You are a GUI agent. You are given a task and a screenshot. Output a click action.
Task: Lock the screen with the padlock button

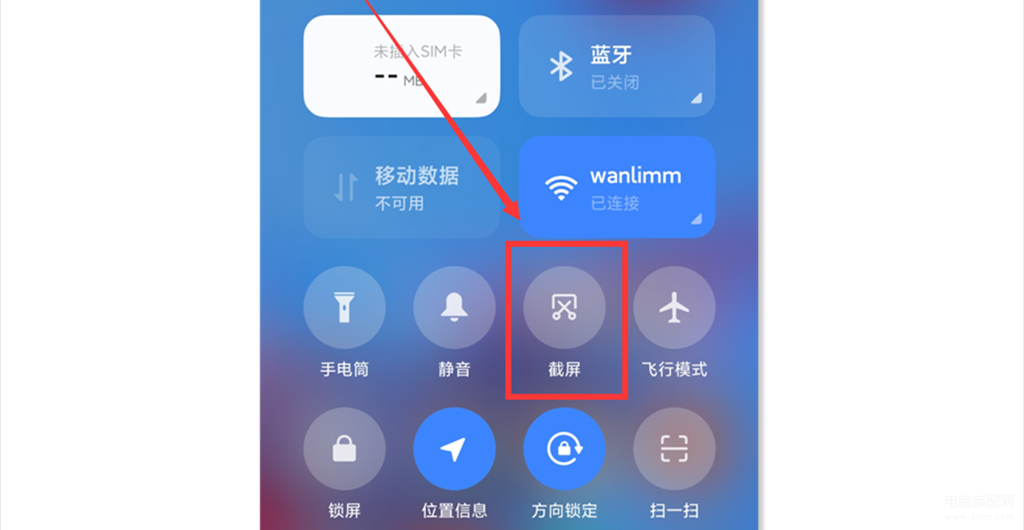click(x=344, y=449)
